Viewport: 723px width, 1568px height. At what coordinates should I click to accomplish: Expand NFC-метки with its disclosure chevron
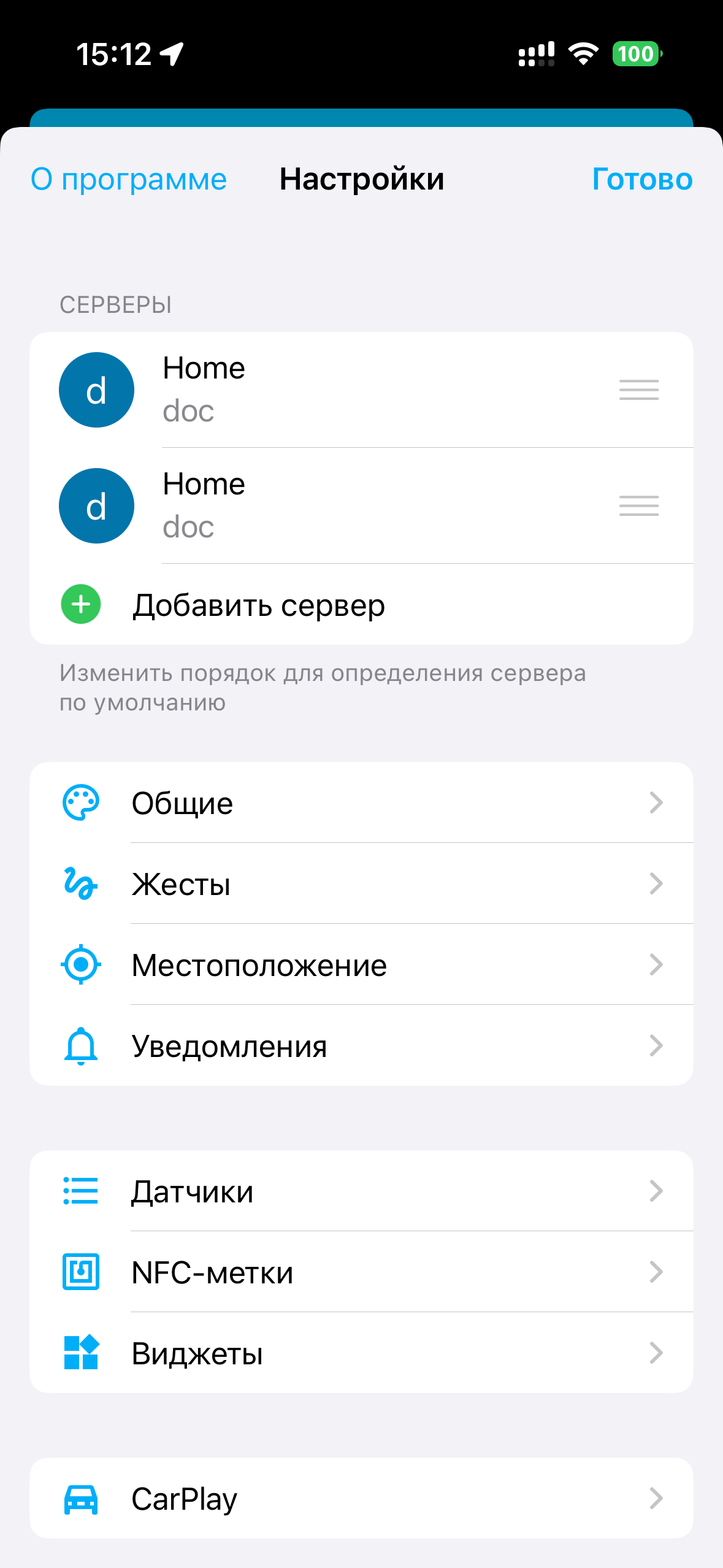pos(656,1272)
